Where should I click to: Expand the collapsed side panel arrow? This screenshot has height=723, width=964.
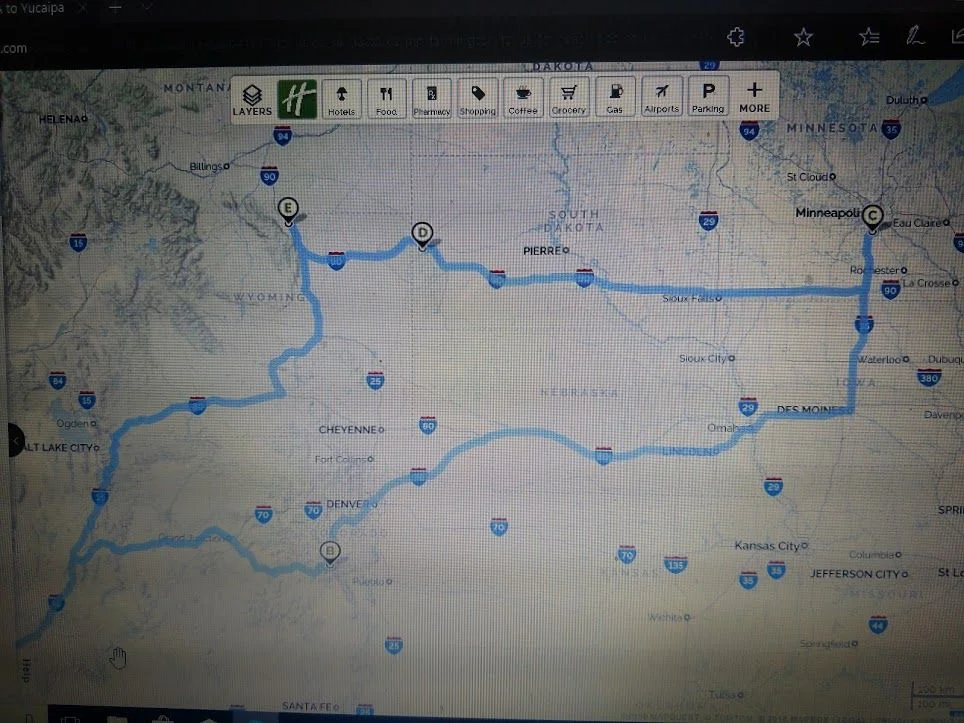(15, 439)
